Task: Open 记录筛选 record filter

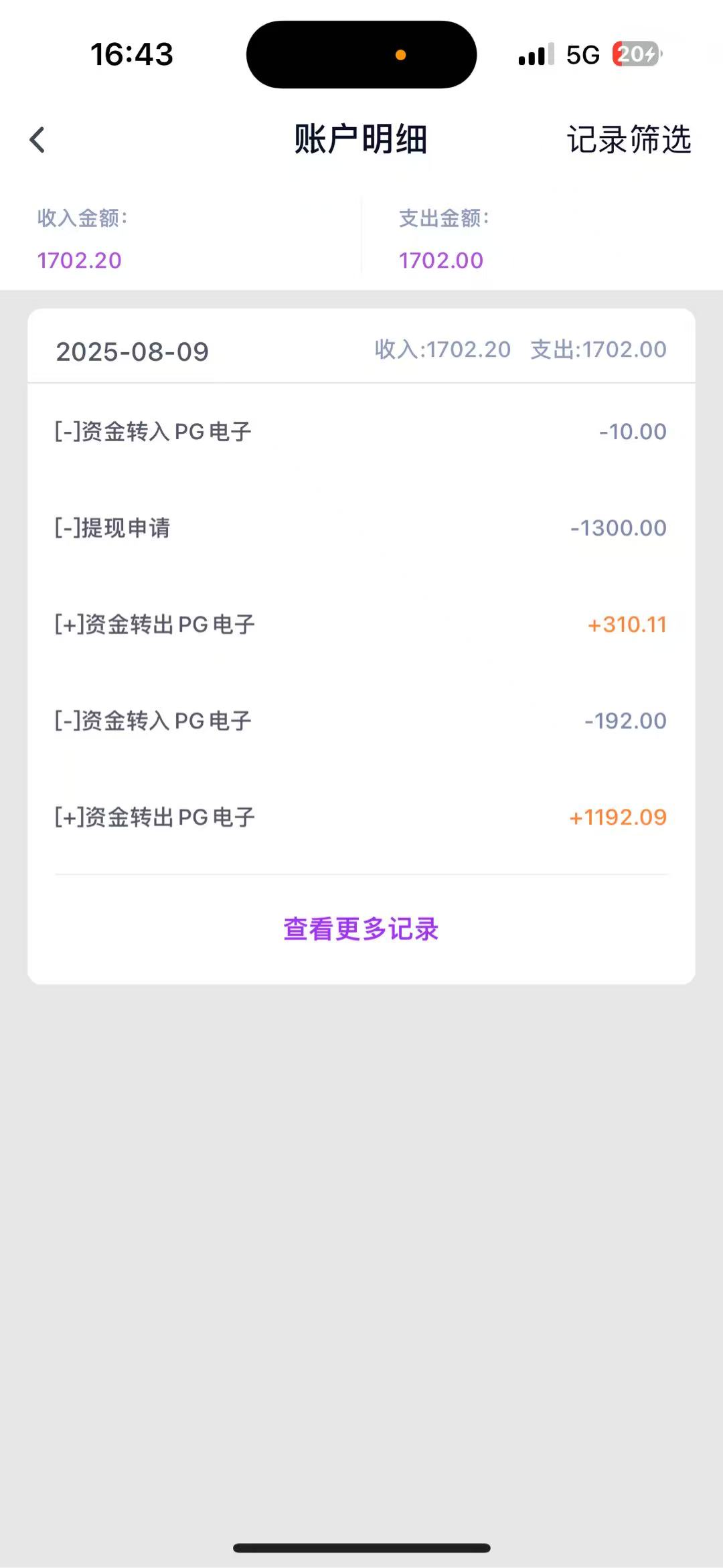Action: tap(629, 140)
